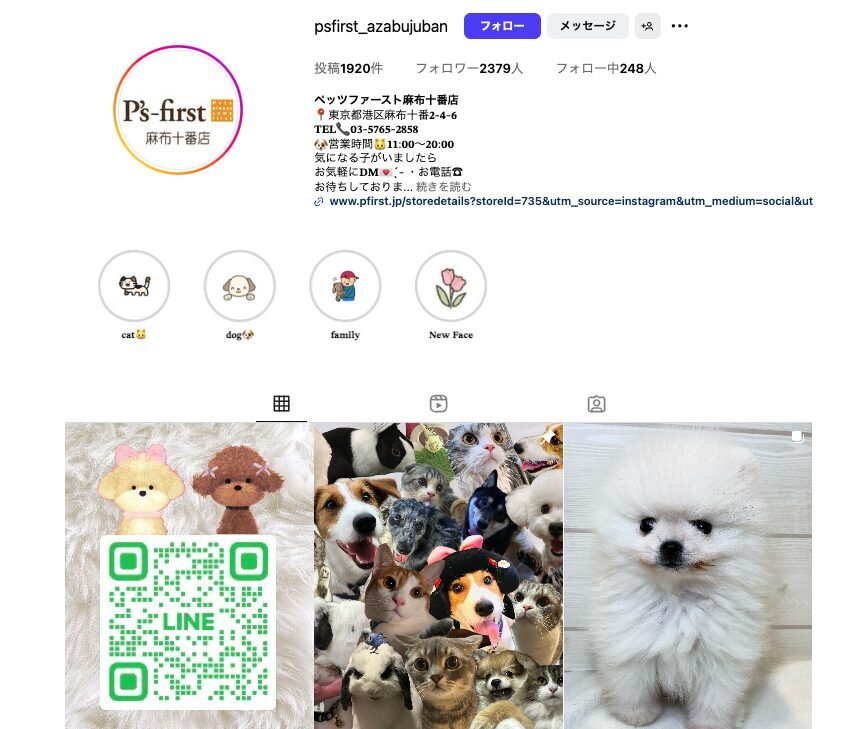Open the pfirst.jp store details link
The image size is (867, 729).
pyautogui.click(x=570, y=201)
